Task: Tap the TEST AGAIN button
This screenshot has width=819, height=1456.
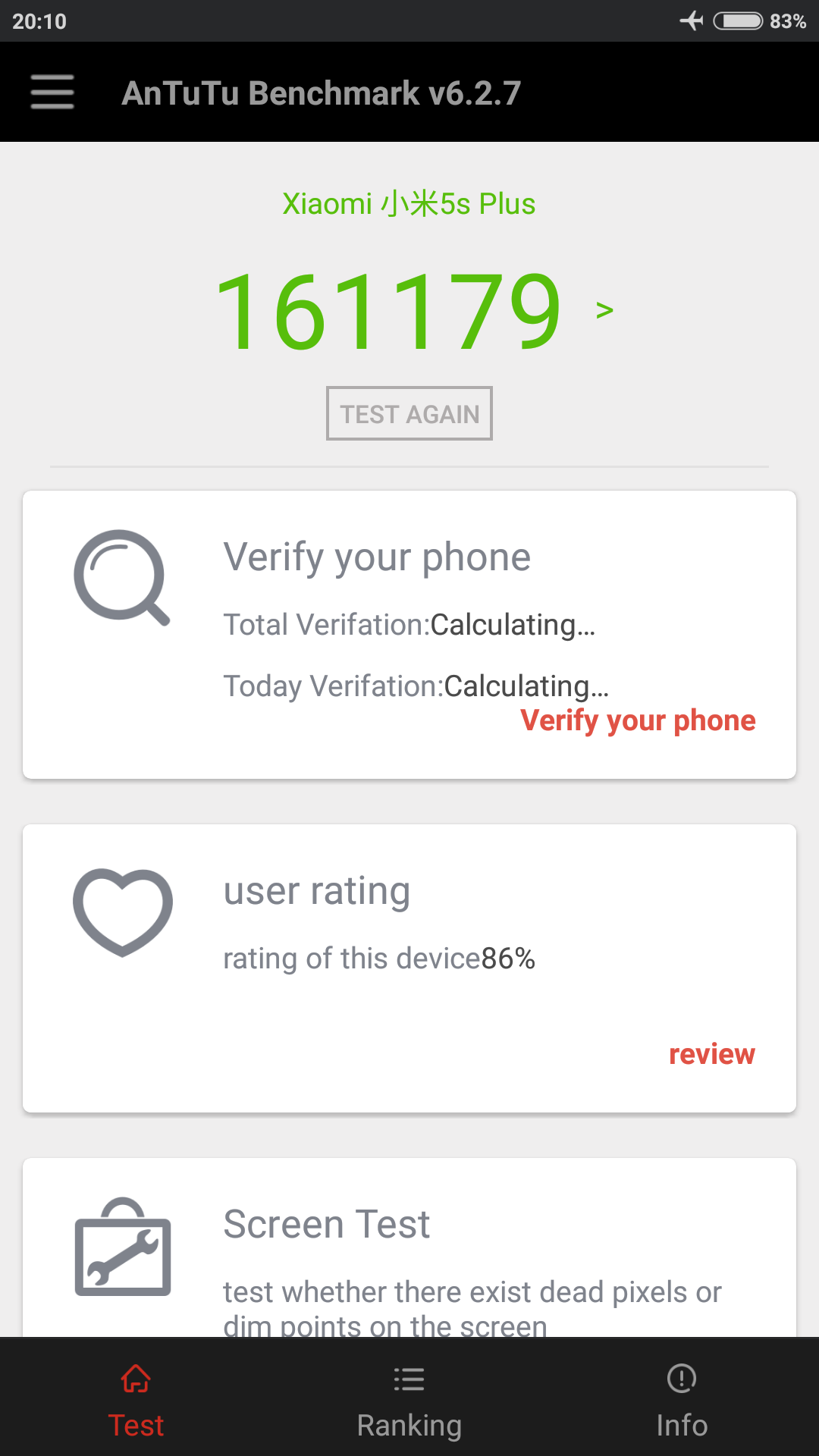Action: 409,413
